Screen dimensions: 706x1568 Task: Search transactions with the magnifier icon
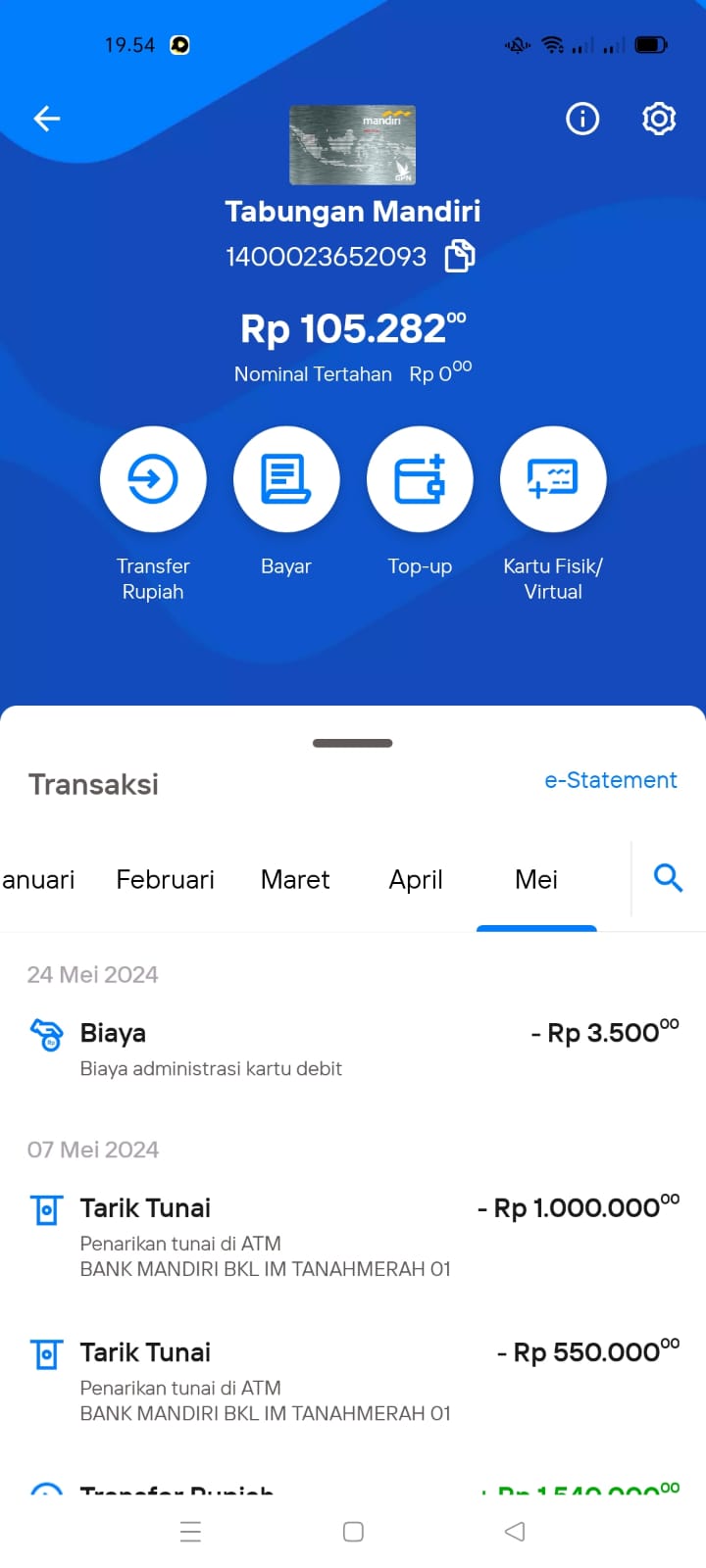[668, 877]
